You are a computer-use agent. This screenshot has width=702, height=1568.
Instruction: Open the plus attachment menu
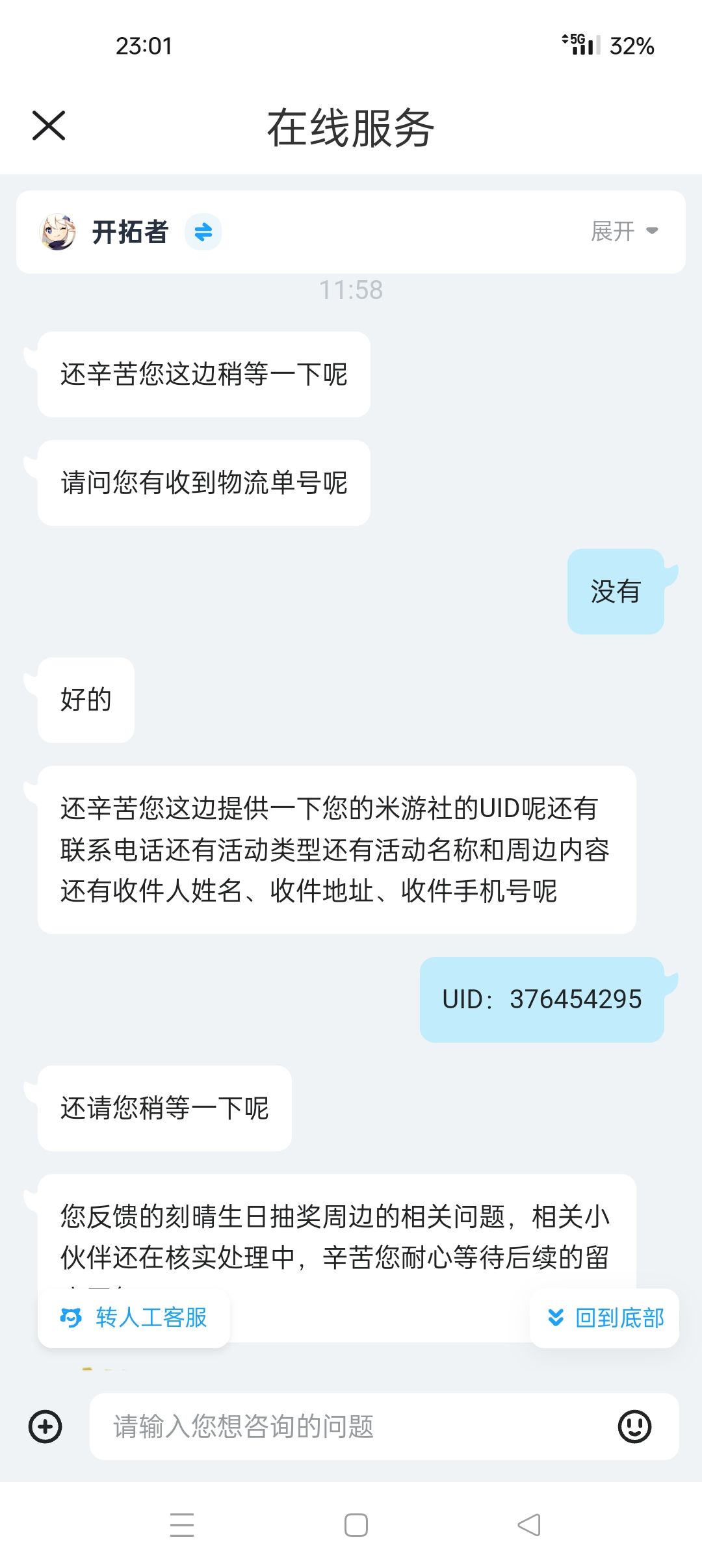pyautogui.click(x=45, y=1427)
